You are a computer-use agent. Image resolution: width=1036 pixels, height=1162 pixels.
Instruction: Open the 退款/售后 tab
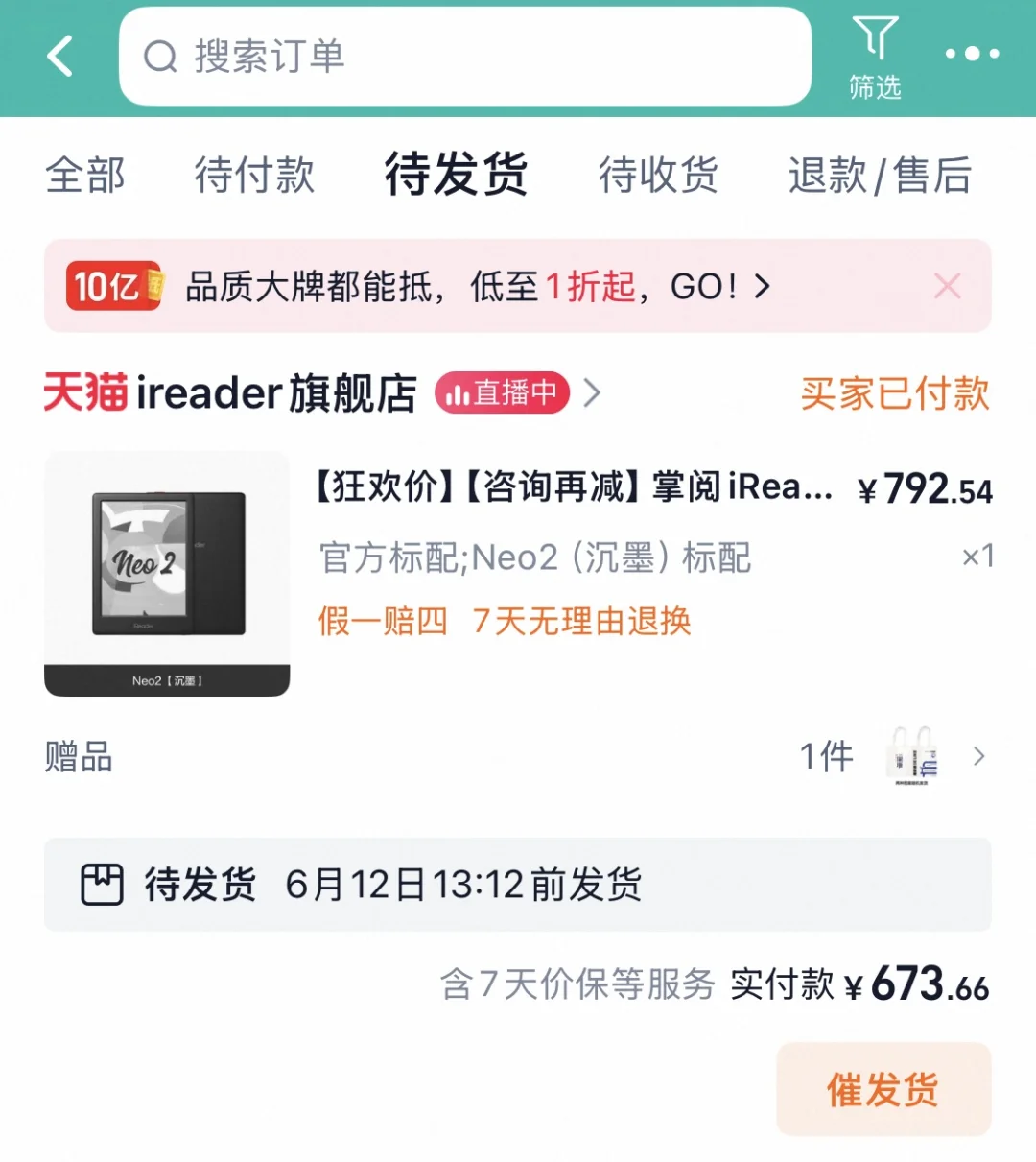click(x=880, y=176)
